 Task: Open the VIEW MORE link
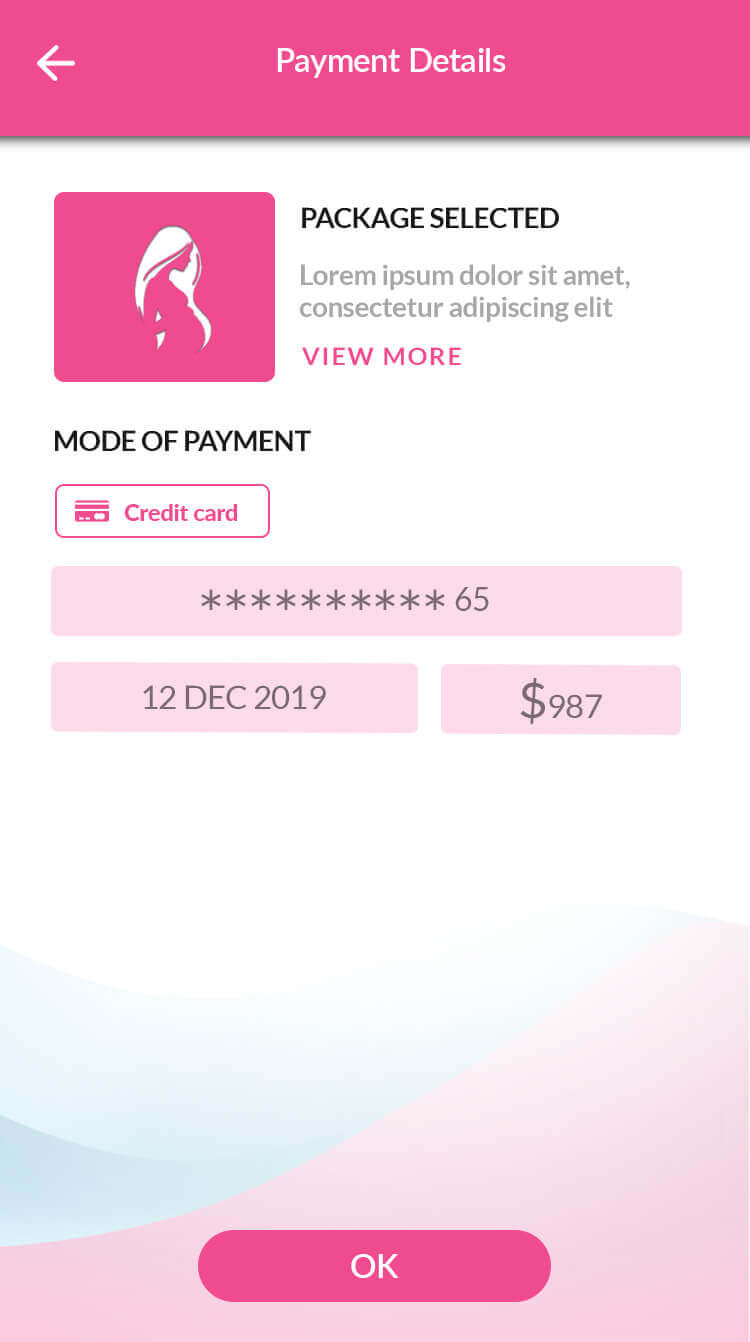coord(382,357)
